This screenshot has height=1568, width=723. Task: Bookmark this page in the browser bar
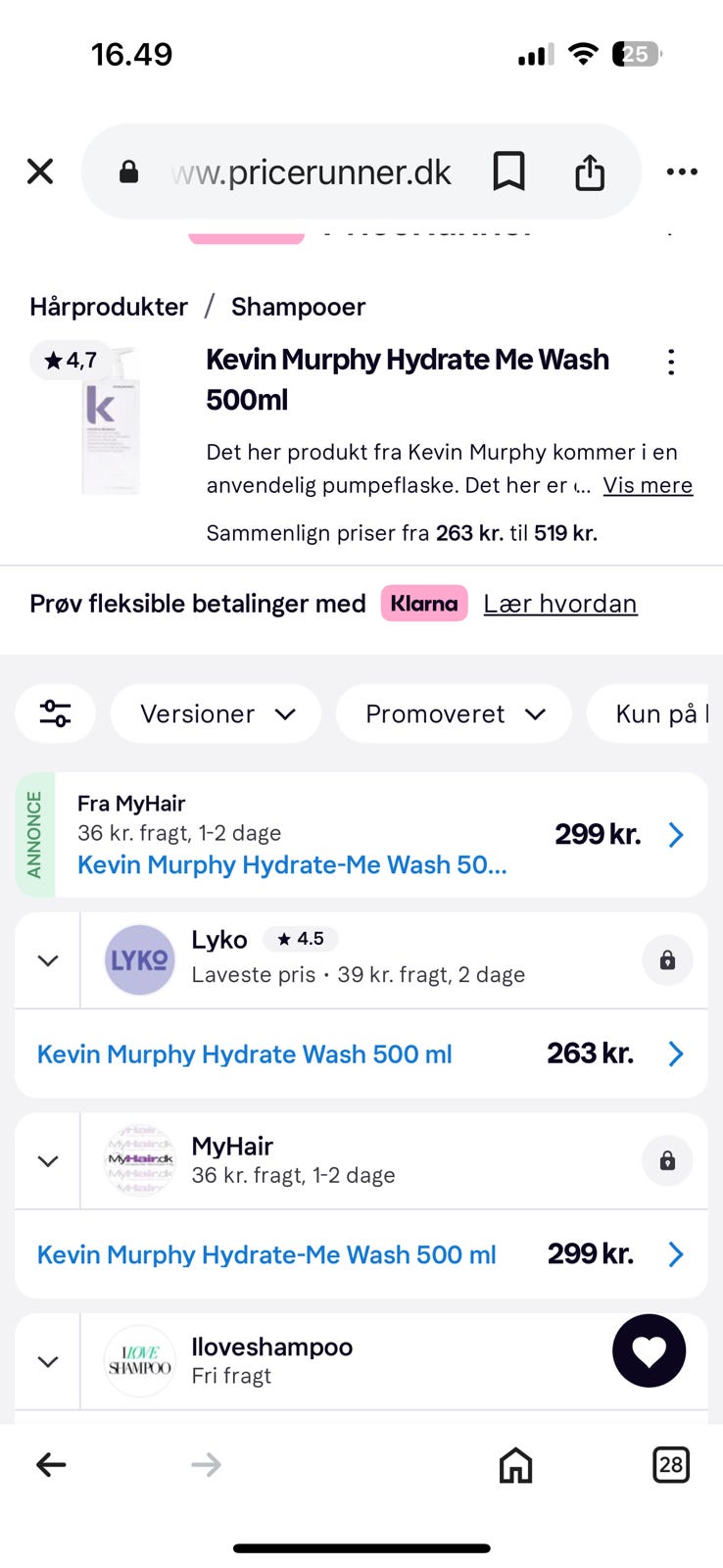[x=508, y=171]
